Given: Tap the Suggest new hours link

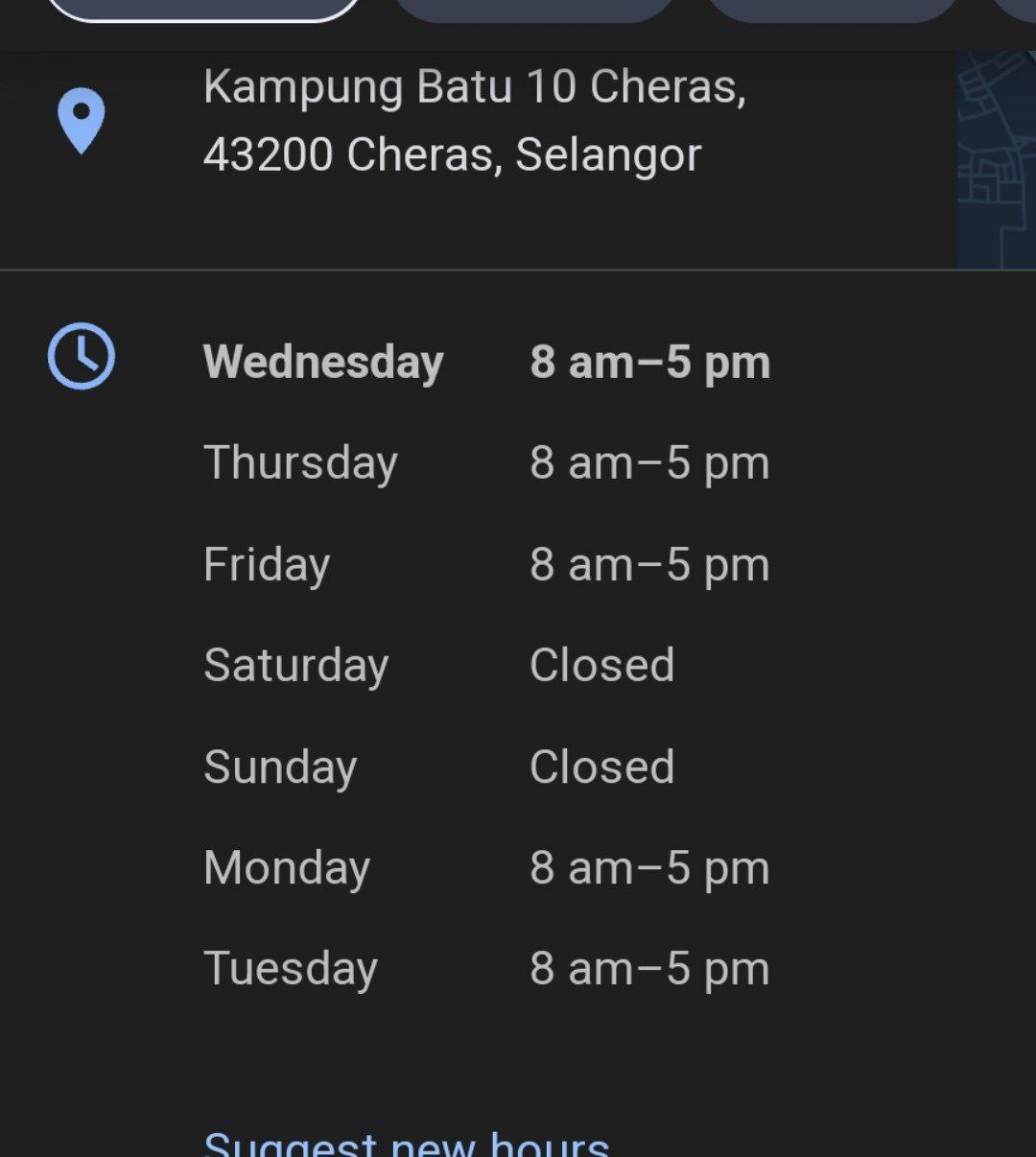Looking at the screenshot, I should [x=407, y=1142].
